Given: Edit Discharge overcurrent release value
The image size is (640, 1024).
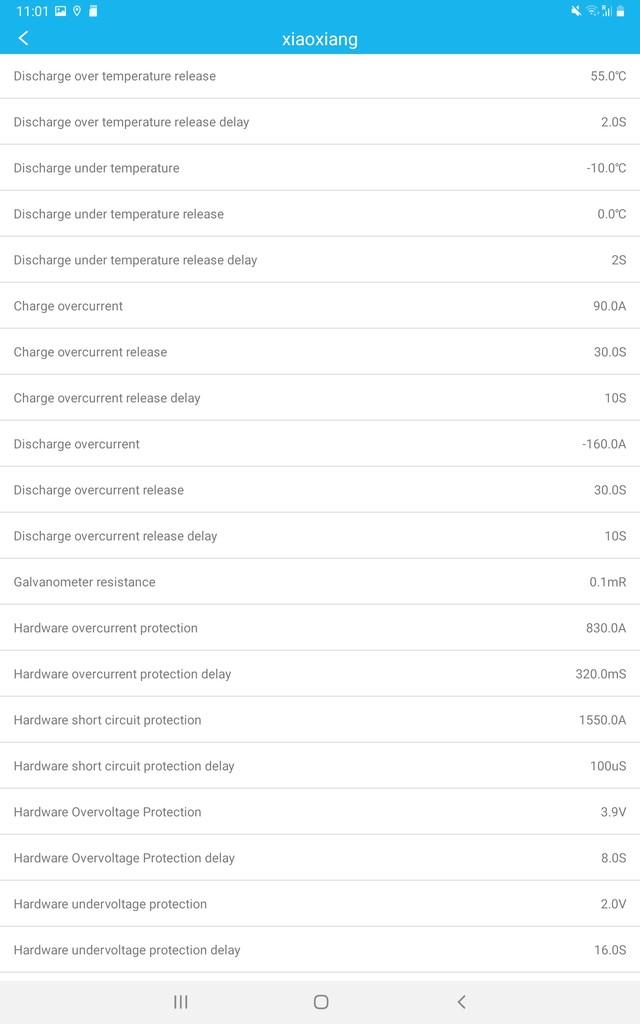Looking at the screenshot, I should (x=320, y=490).
